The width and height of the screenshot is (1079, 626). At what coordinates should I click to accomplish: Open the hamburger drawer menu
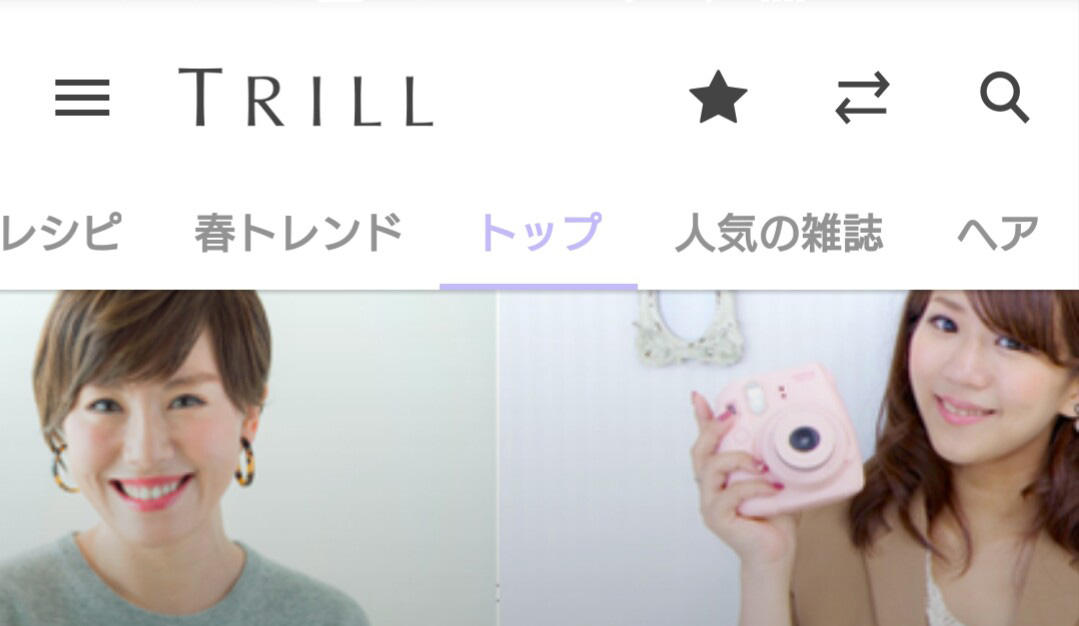(x=82, y=99)
